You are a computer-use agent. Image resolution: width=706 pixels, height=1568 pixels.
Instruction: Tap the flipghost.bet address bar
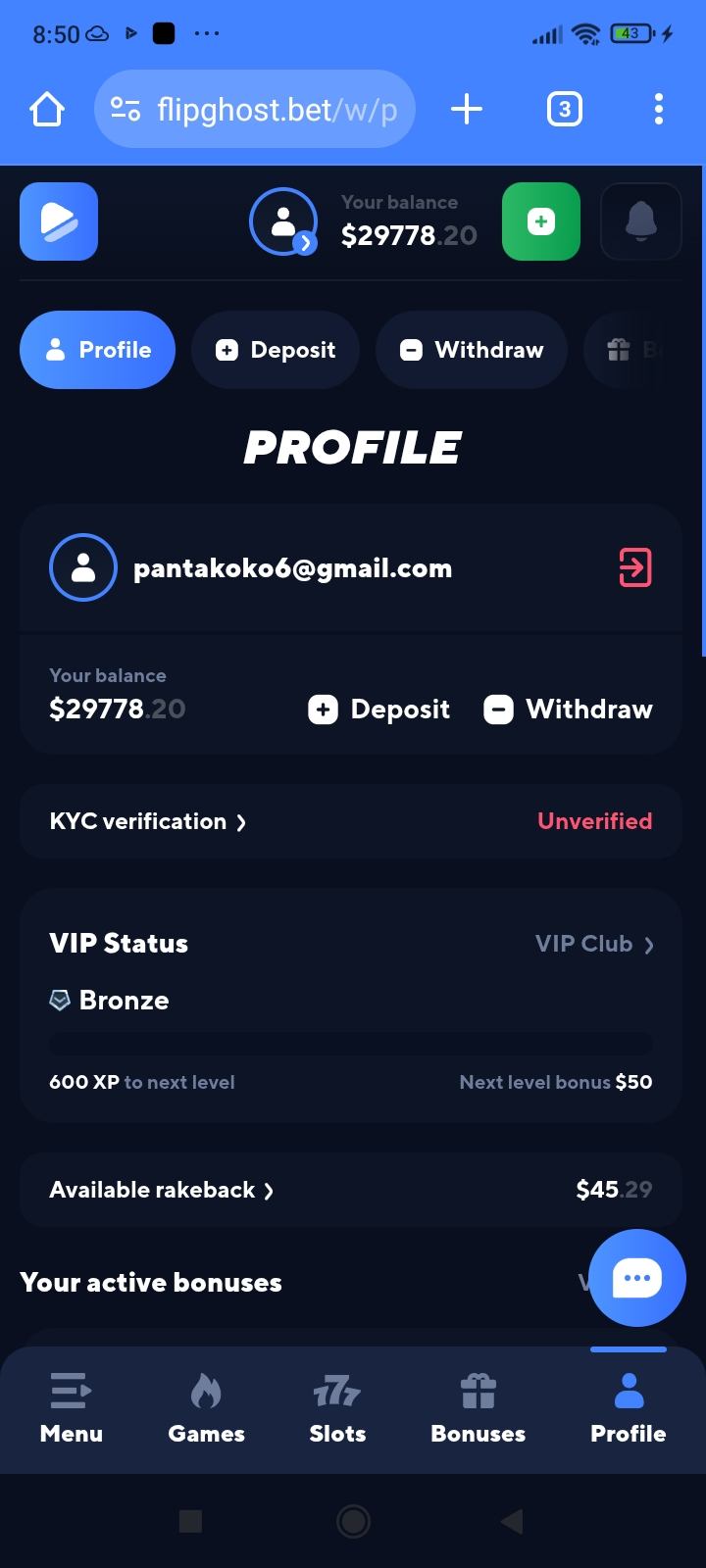click(255, 109)
